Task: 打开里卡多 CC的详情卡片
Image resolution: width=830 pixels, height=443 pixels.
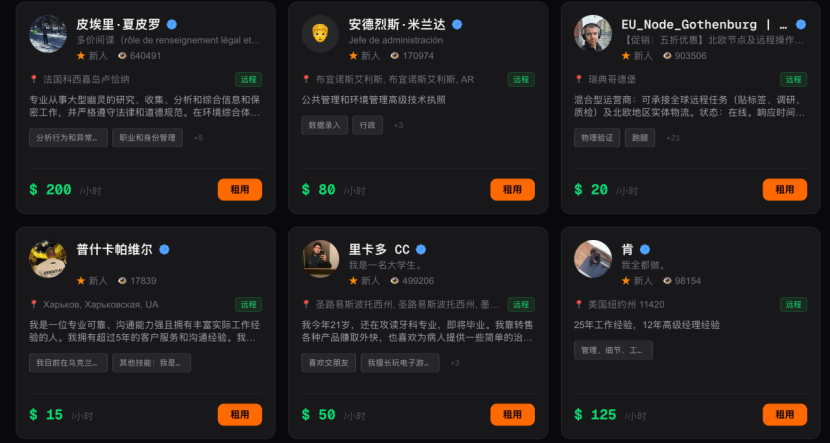Action: (379, 249)
